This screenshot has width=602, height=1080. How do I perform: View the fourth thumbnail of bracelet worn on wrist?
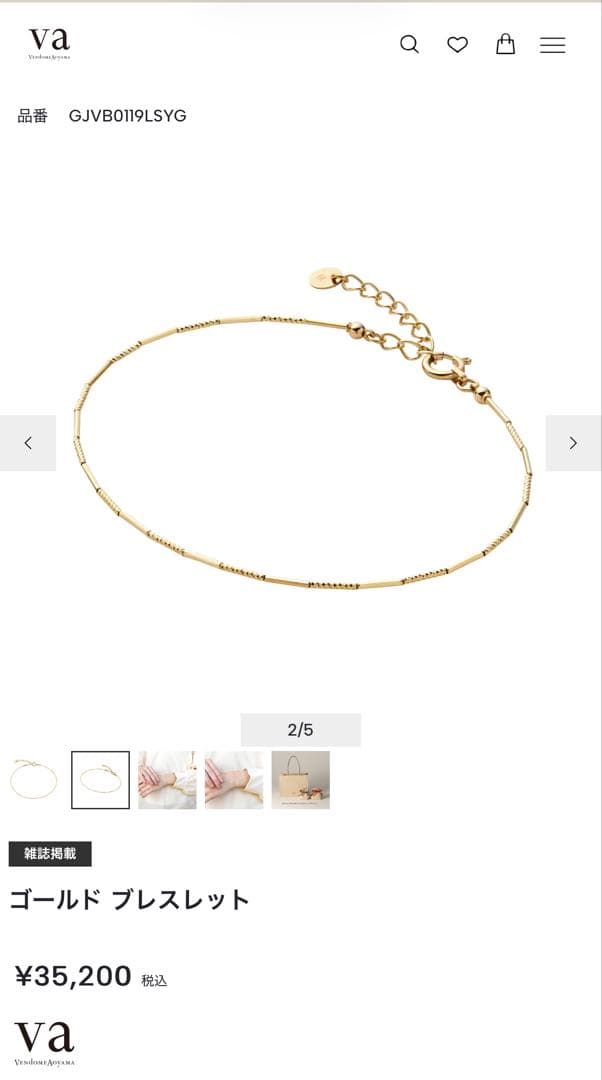click(234, 780)
